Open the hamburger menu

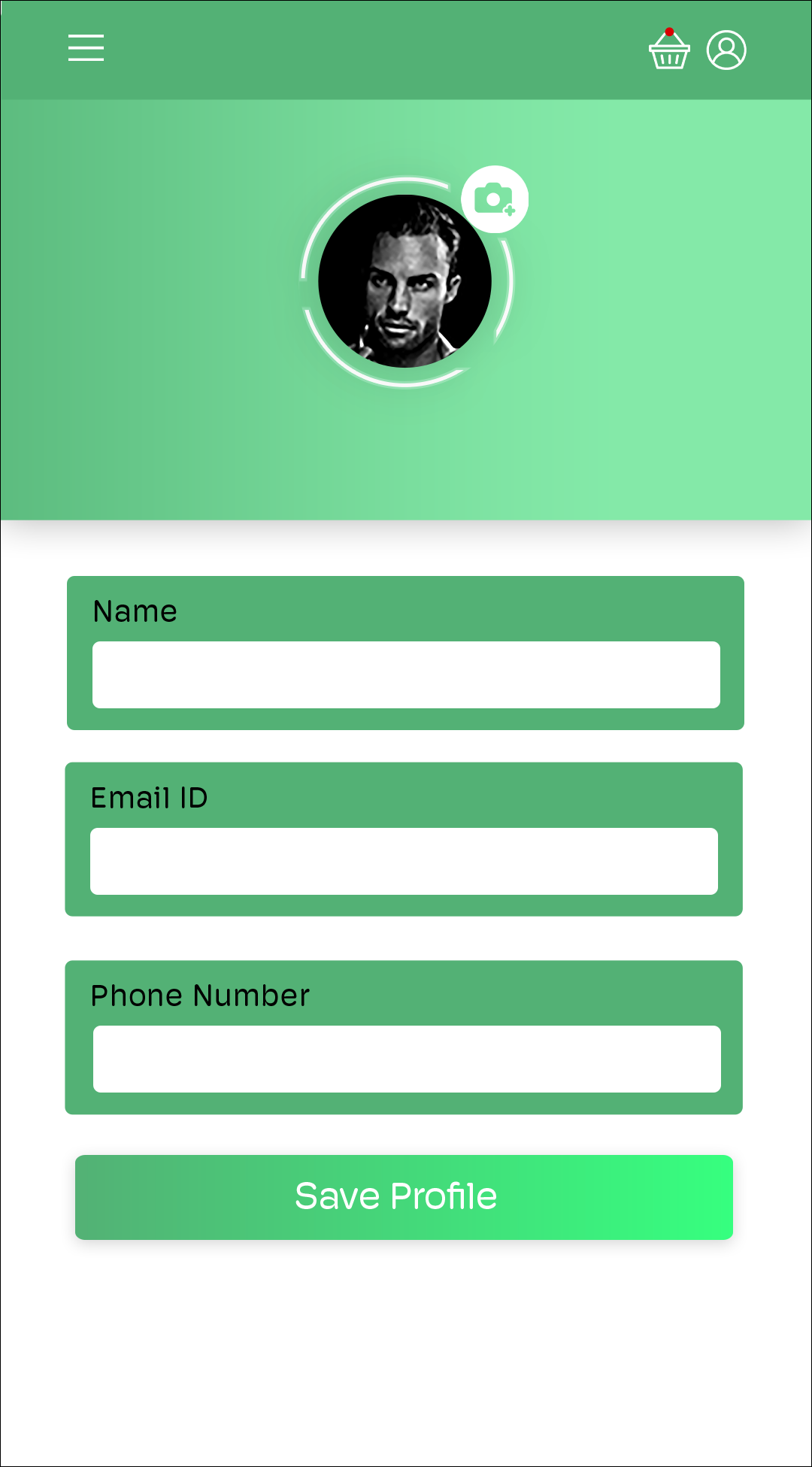[86, 47]
